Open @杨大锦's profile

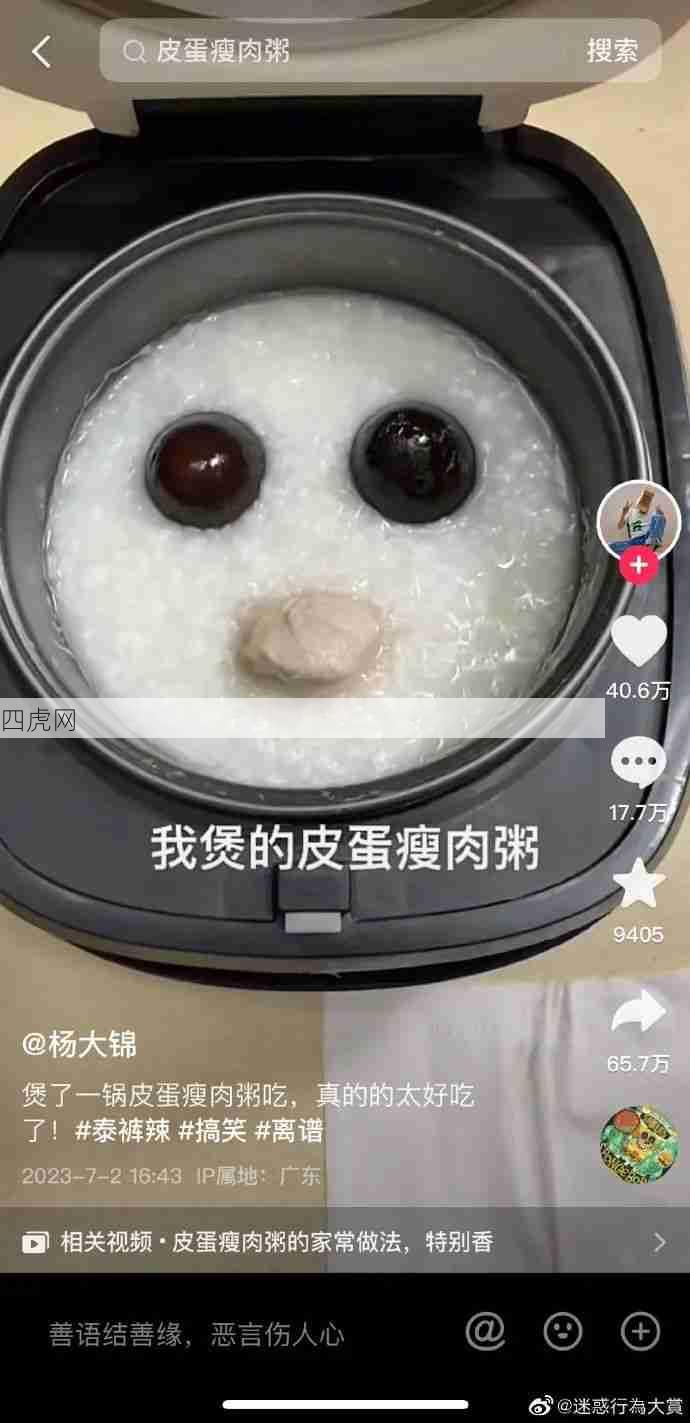[x=80, y=1045]
